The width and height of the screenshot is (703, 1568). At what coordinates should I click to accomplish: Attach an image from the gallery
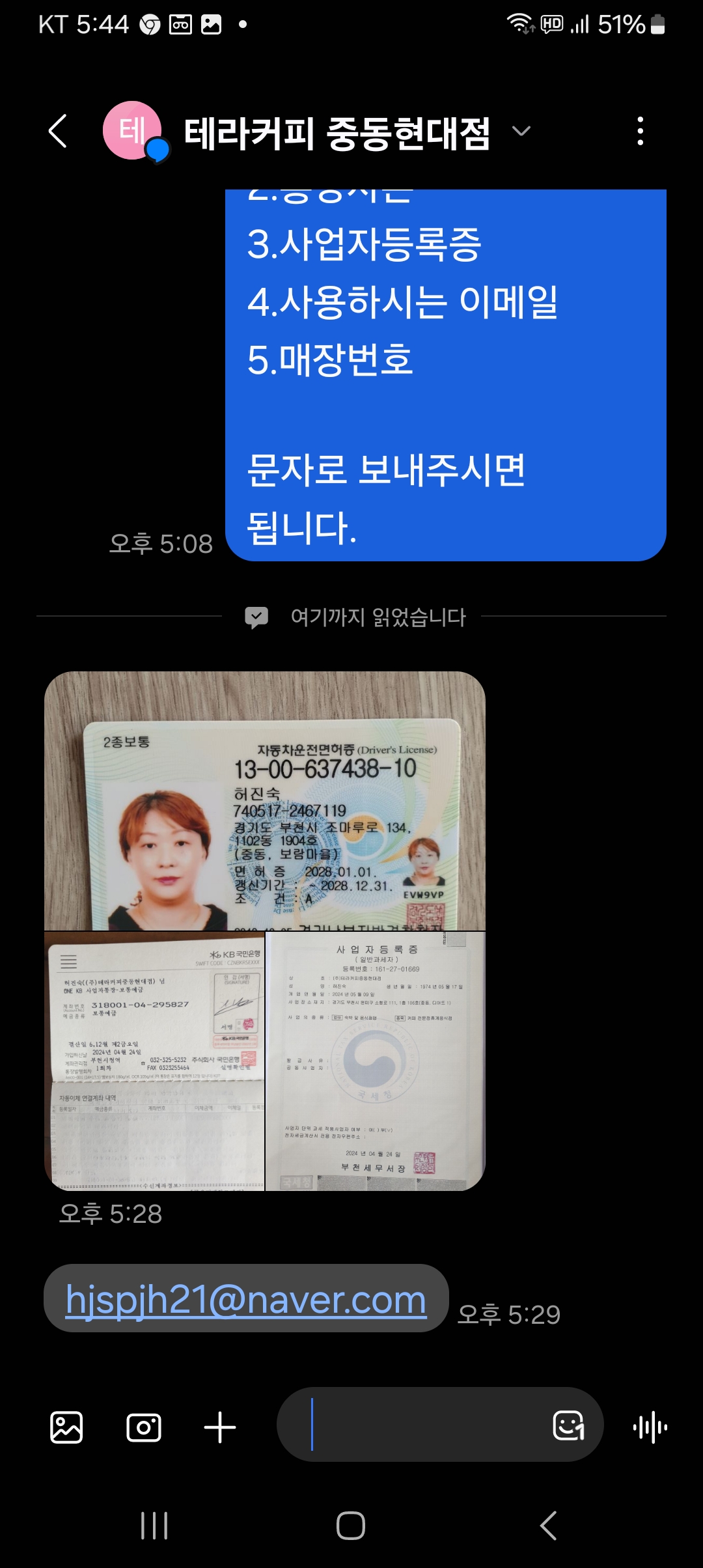(x=66, y=1428)
